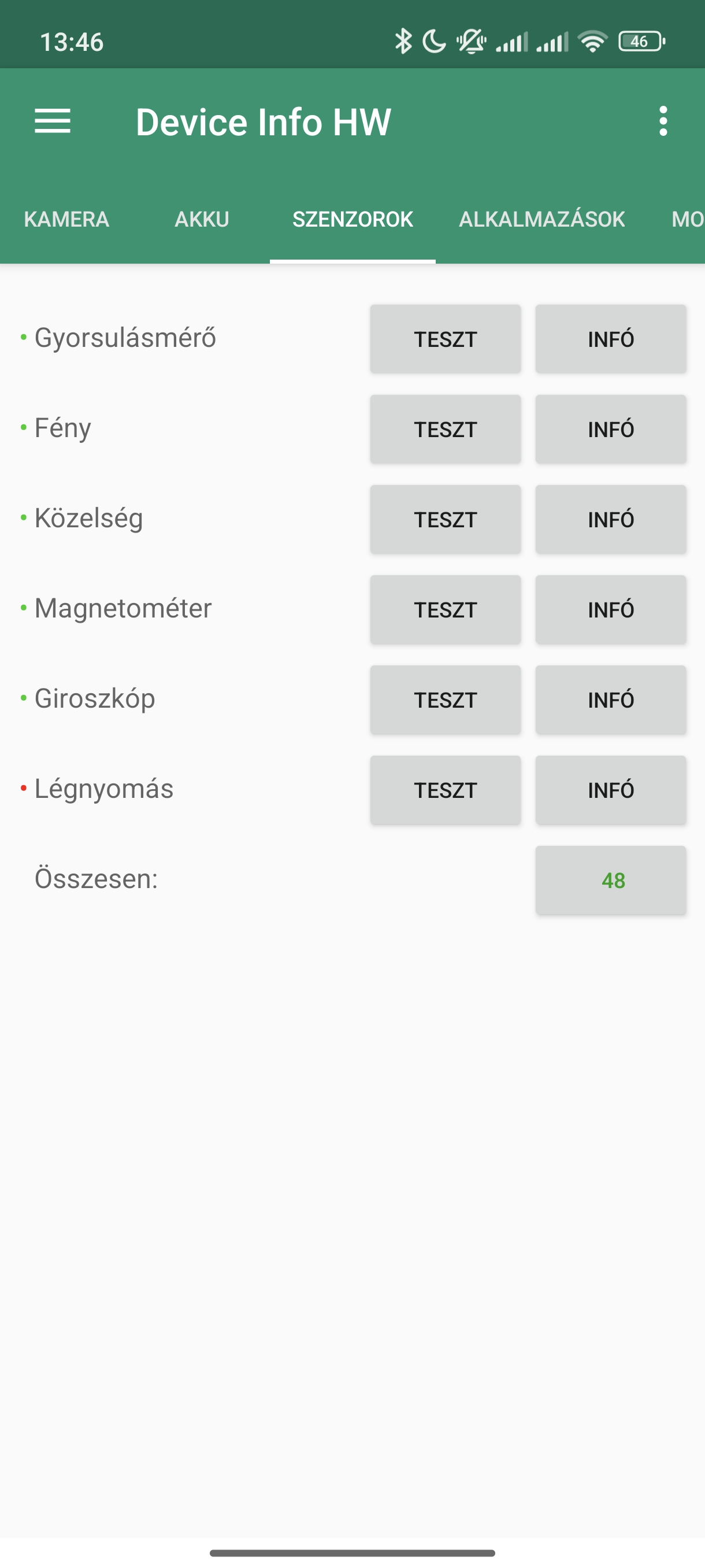Open INFÓ for Légnyomás
Viewport: 705px width, 1568px height.
click(611, 789)
